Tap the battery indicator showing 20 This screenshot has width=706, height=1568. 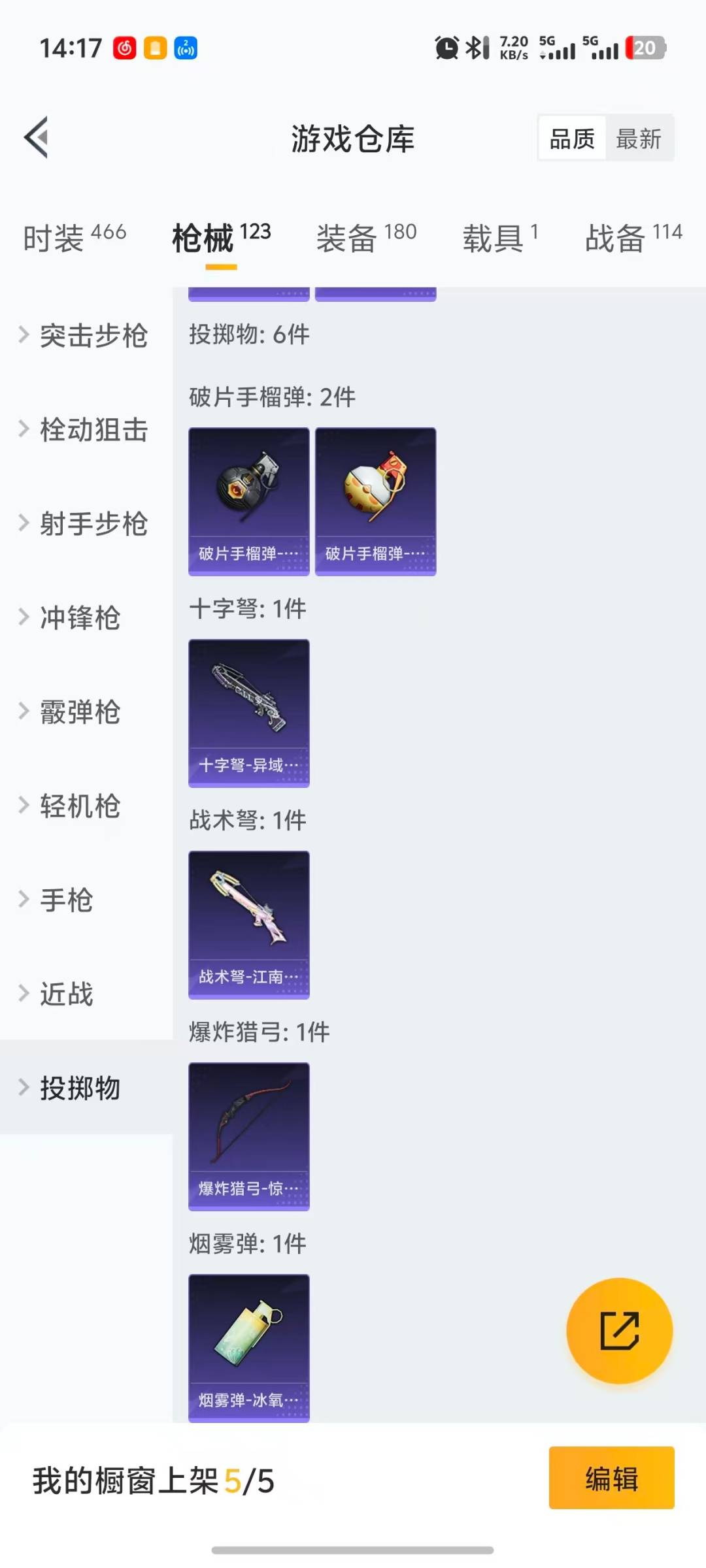click(645, 47)
